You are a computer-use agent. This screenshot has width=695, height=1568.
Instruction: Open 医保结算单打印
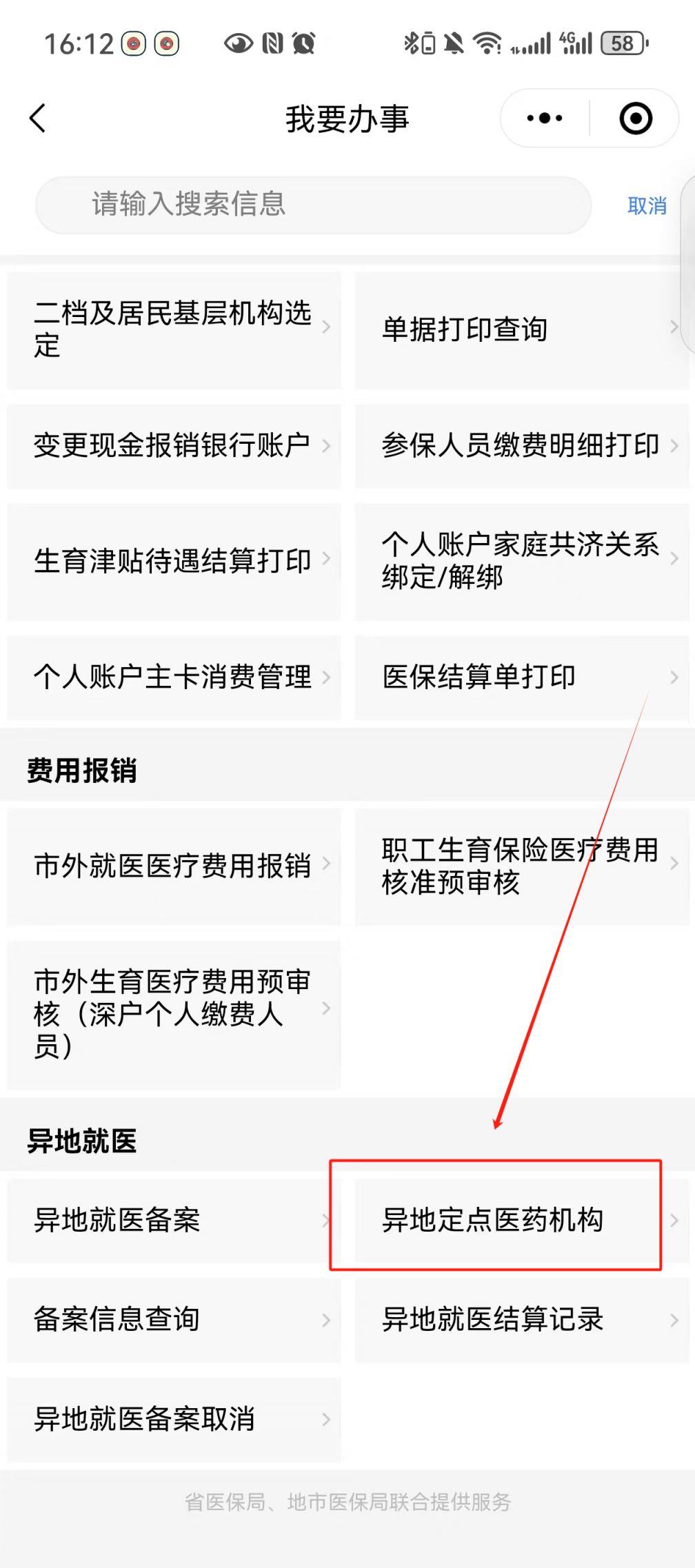click(x=521, y=677)
